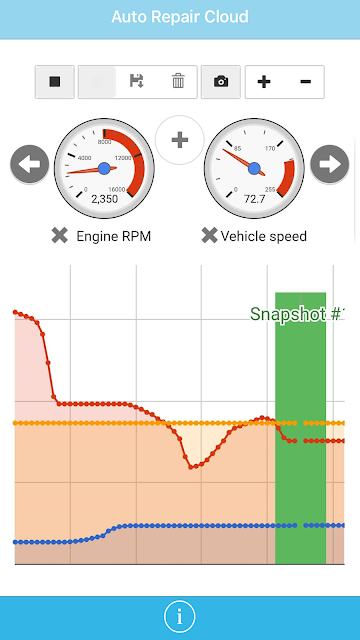The image size is (360, 640).
Task: Stop the live data recording
Action: click(55, 82)
